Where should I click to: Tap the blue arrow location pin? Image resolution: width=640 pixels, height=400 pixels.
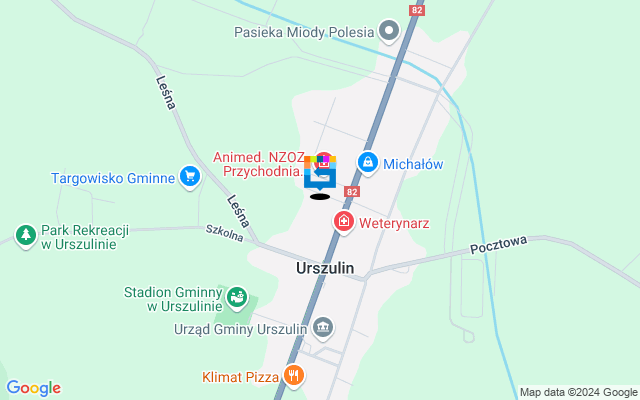[x=320, y=177]
